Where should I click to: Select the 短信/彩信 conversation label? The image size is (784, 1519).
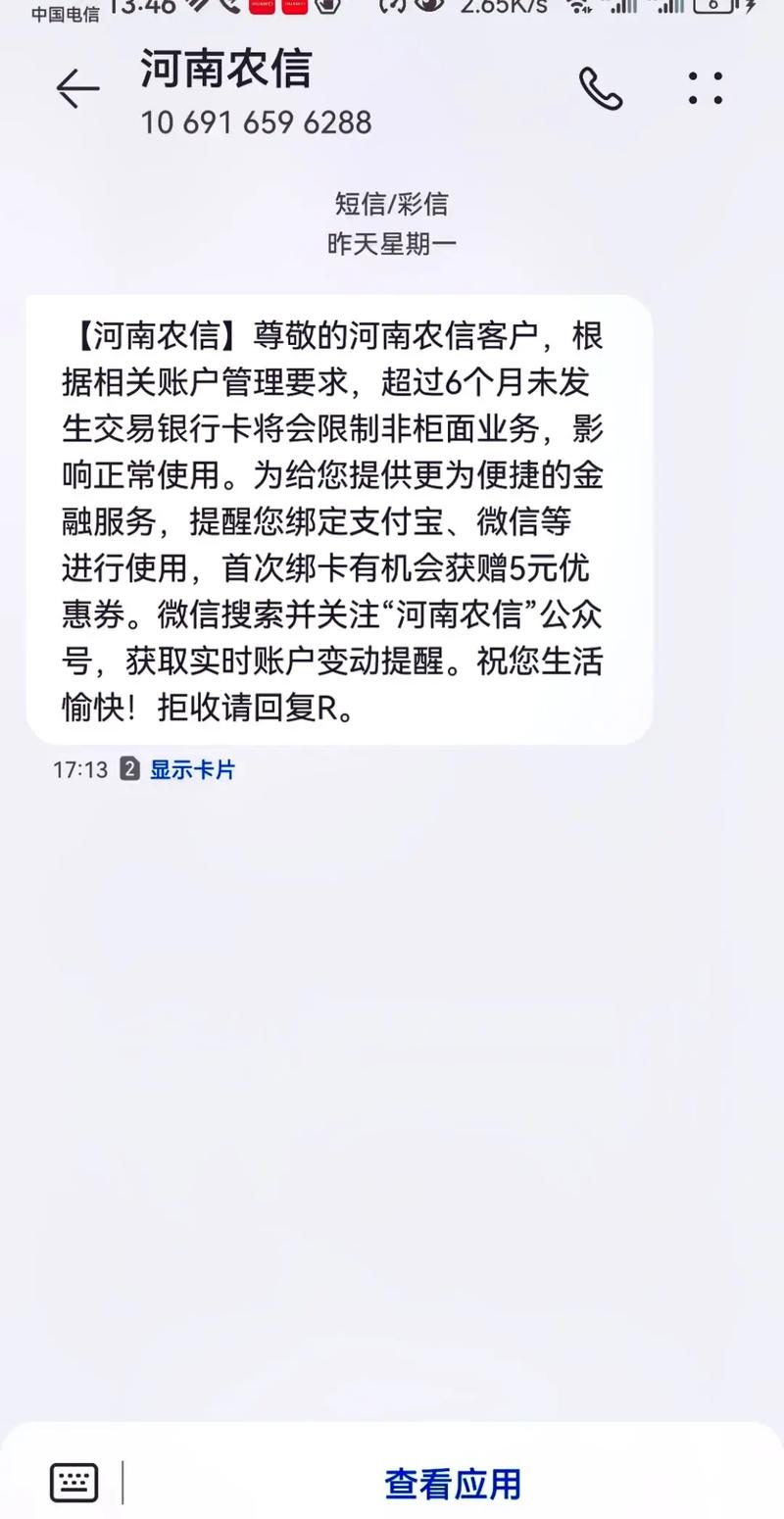point(391,205)
